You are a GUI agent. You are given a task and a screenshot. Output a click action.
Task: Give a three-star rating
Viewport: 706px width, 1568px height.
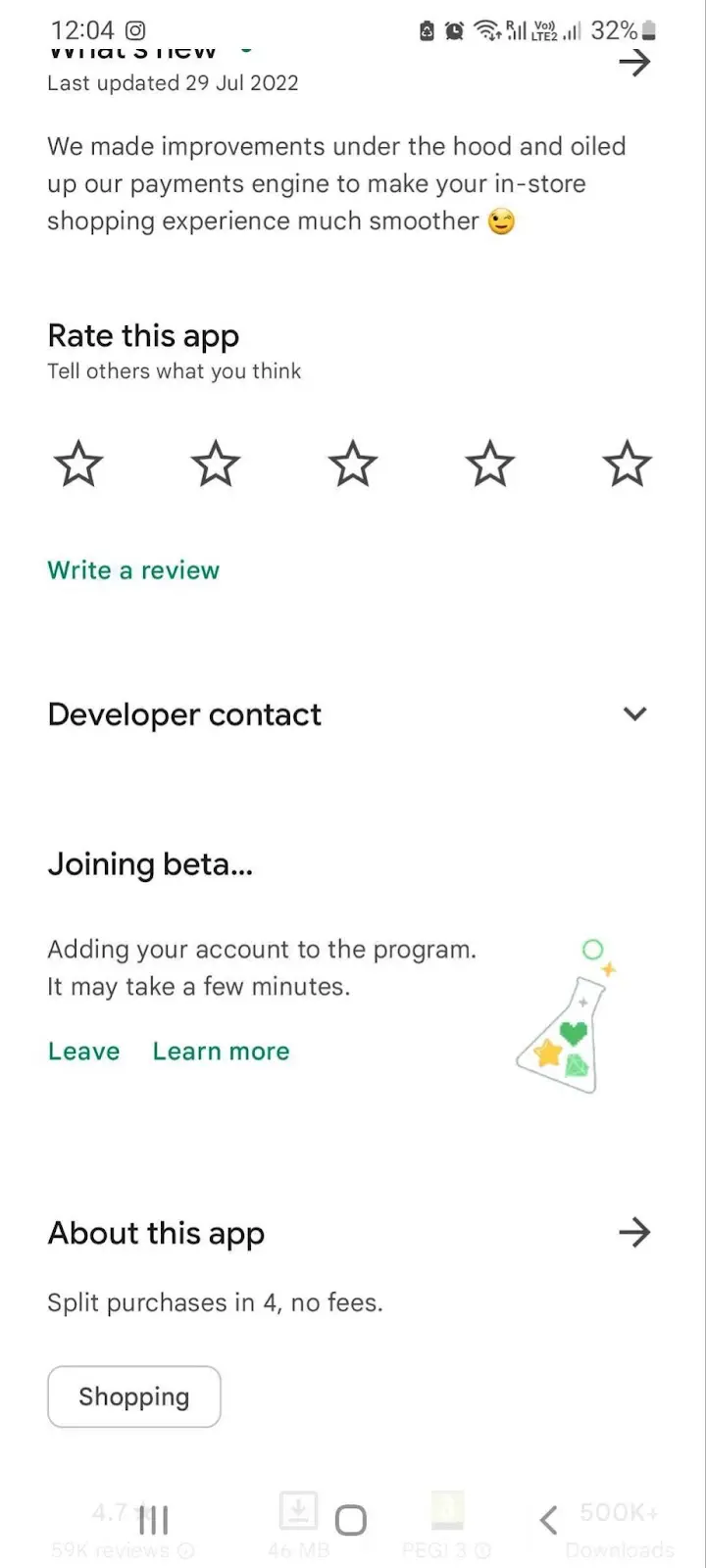tap(352, 464)
